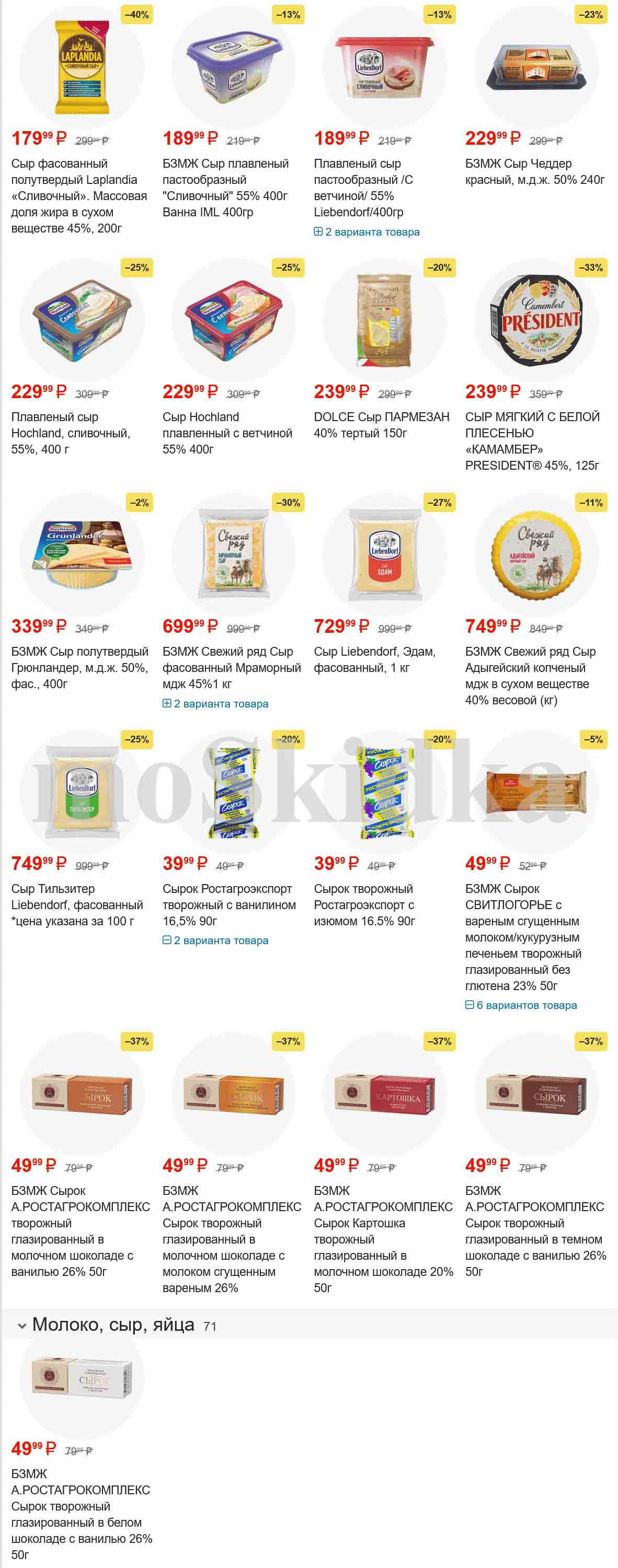
Task: Open Сырок глазированный в белом шоколаде product
Action: point(81,1514)
